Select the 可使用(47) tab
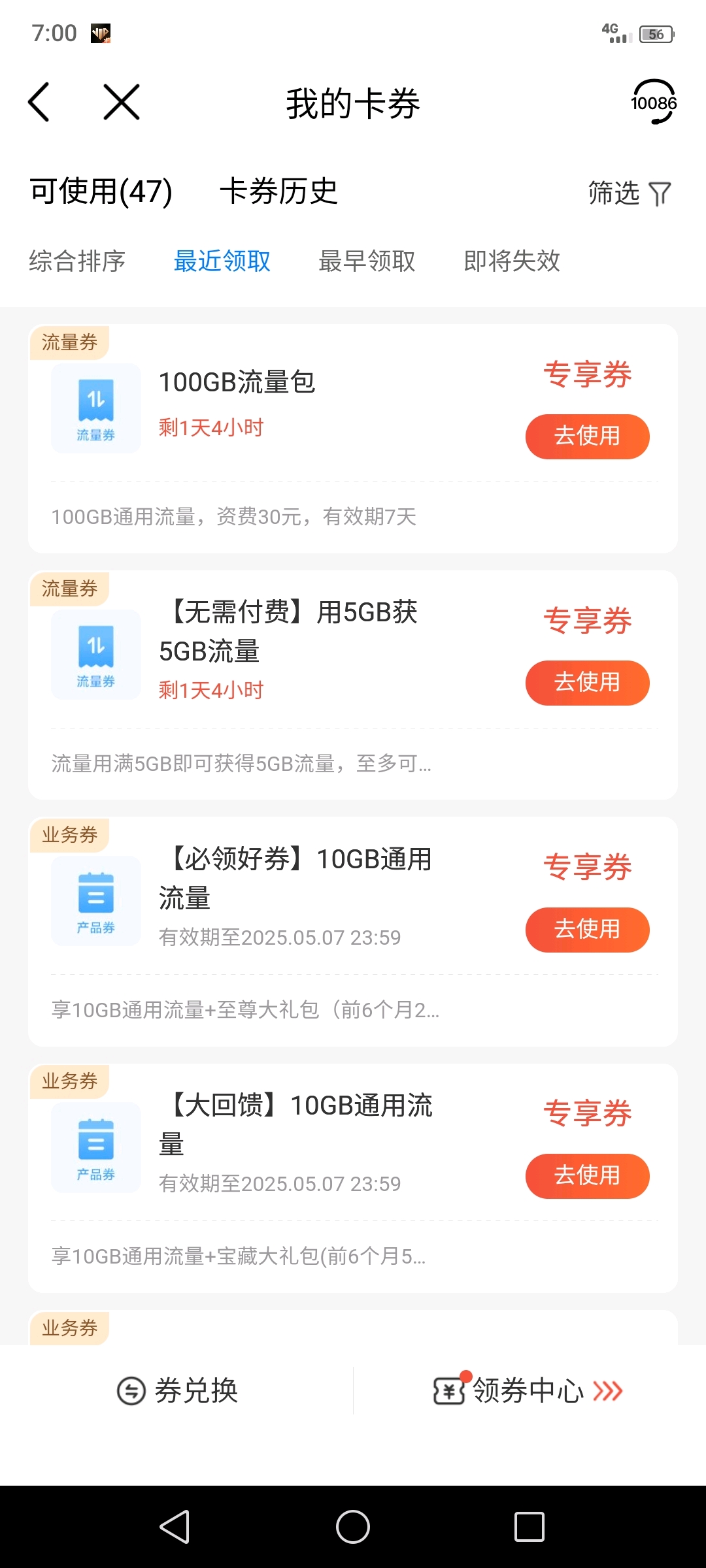 pyautogui.click(x=101, y=191)
